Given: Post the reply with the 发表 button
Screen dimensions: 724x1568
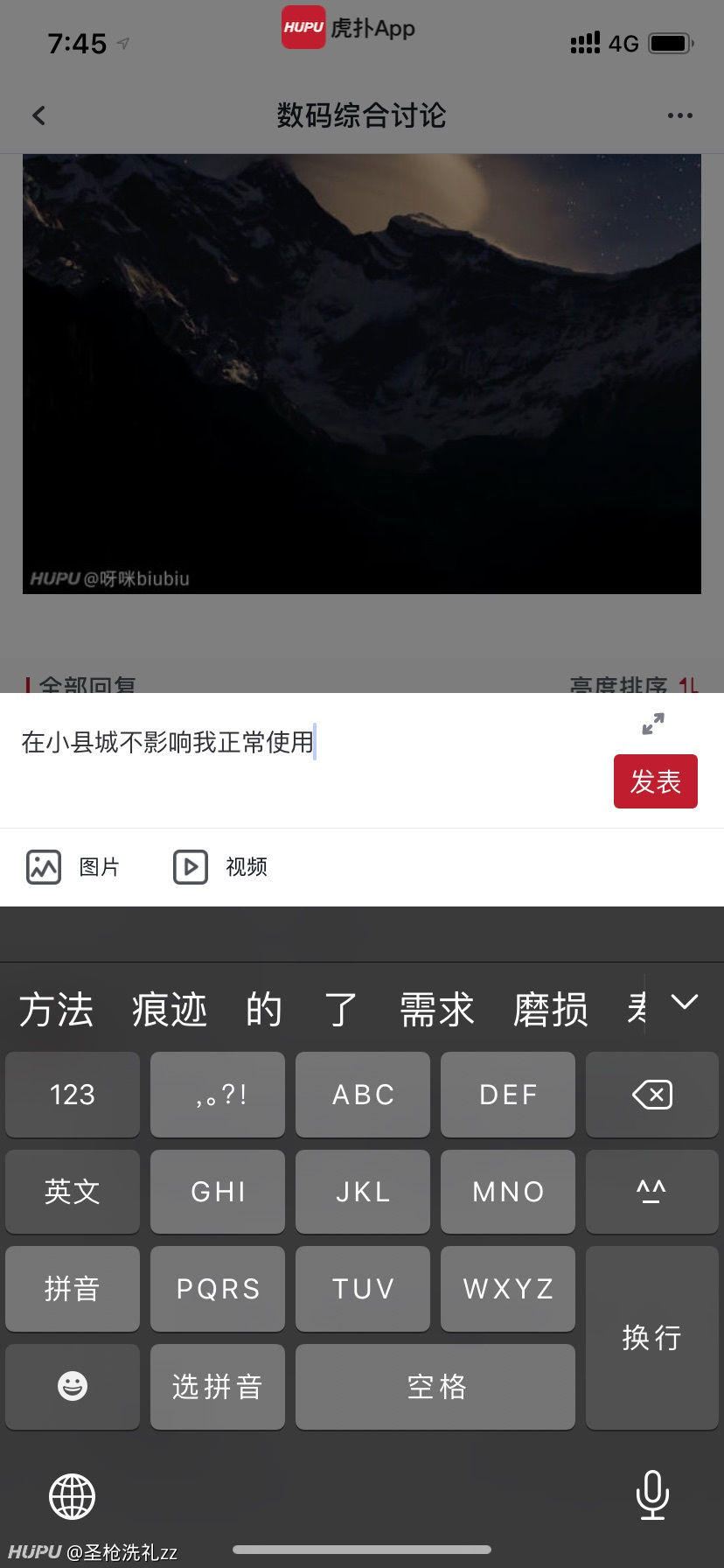Looking at the screenshot, I should [x=656, y=781].
